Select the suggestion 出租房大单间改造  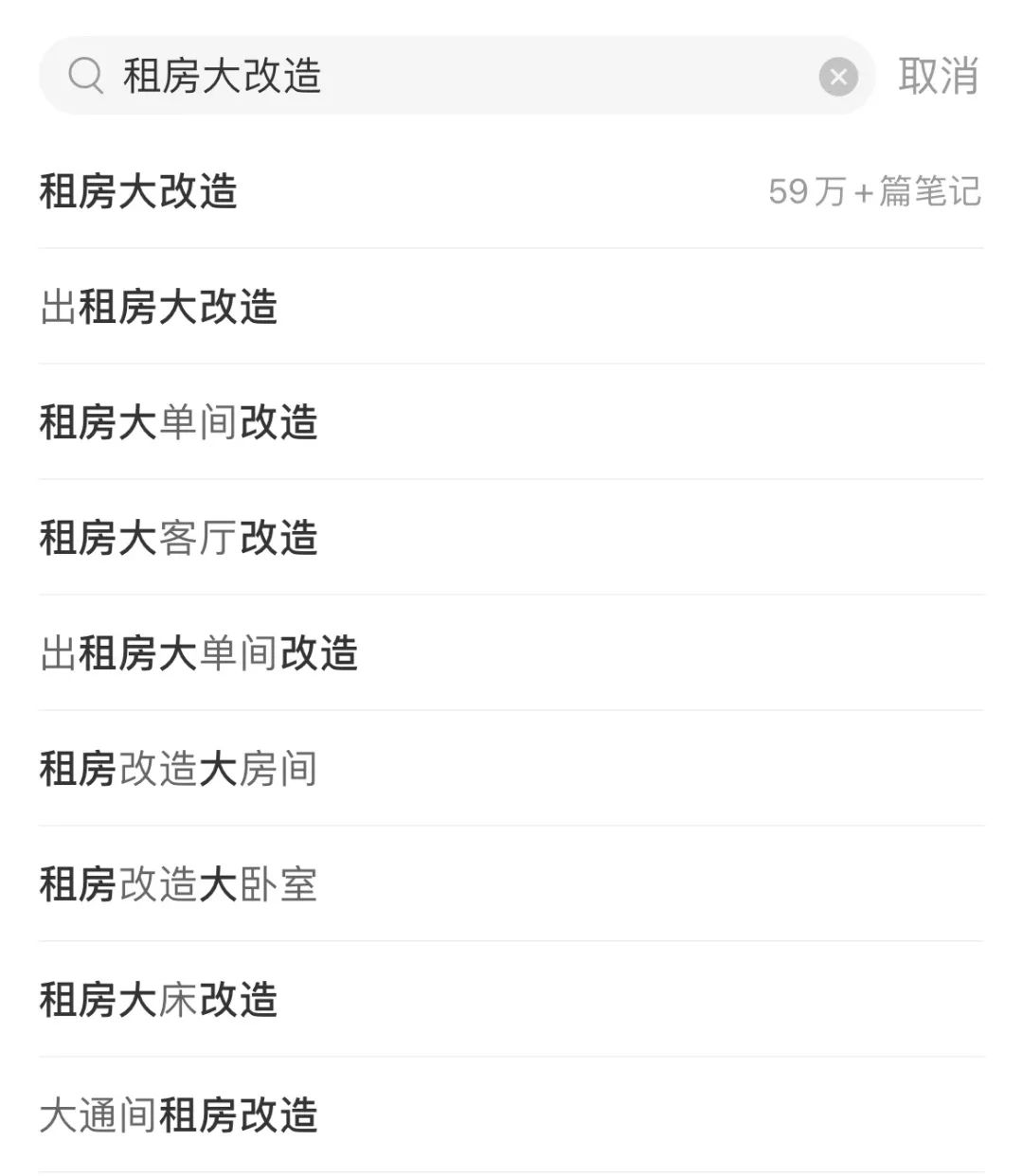[199, 653]
